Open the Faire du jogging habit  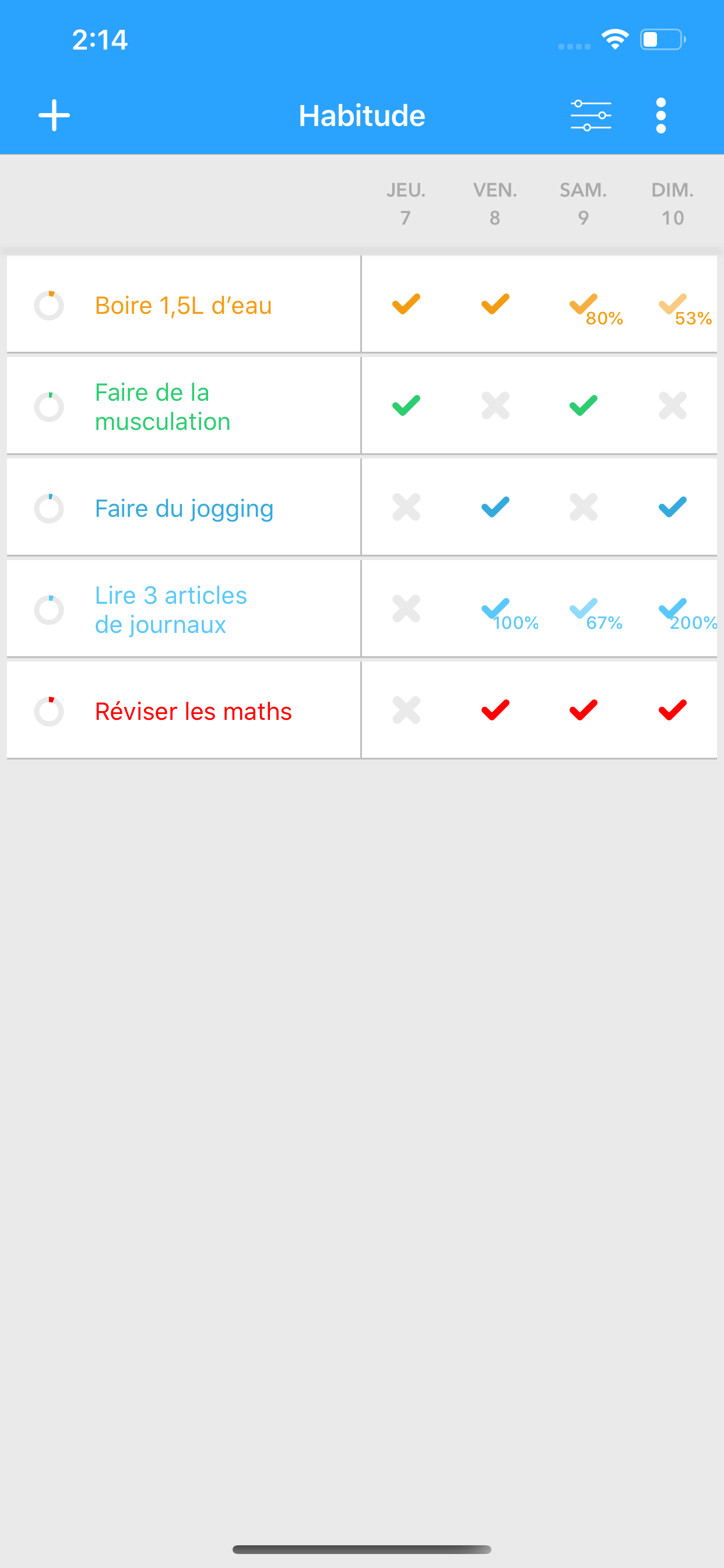coord(183,508)
